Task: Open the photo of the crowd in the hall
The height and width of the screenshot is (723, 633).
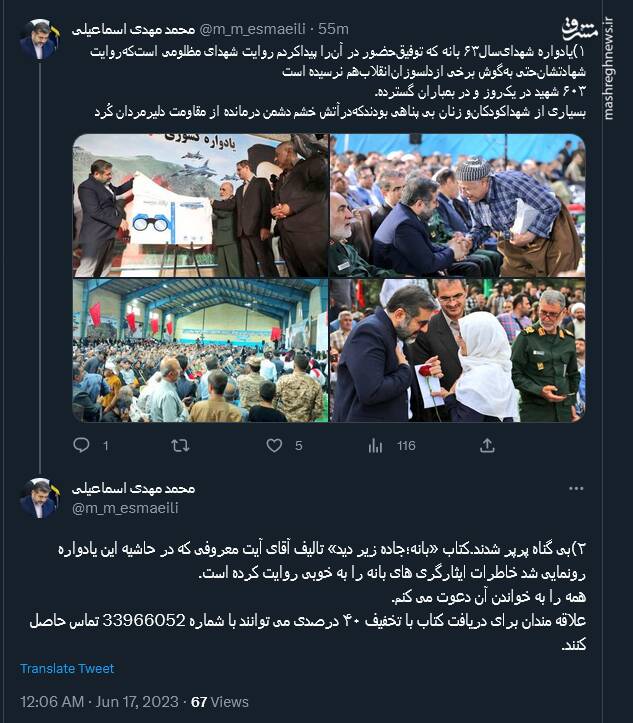Action: [200, 351]
